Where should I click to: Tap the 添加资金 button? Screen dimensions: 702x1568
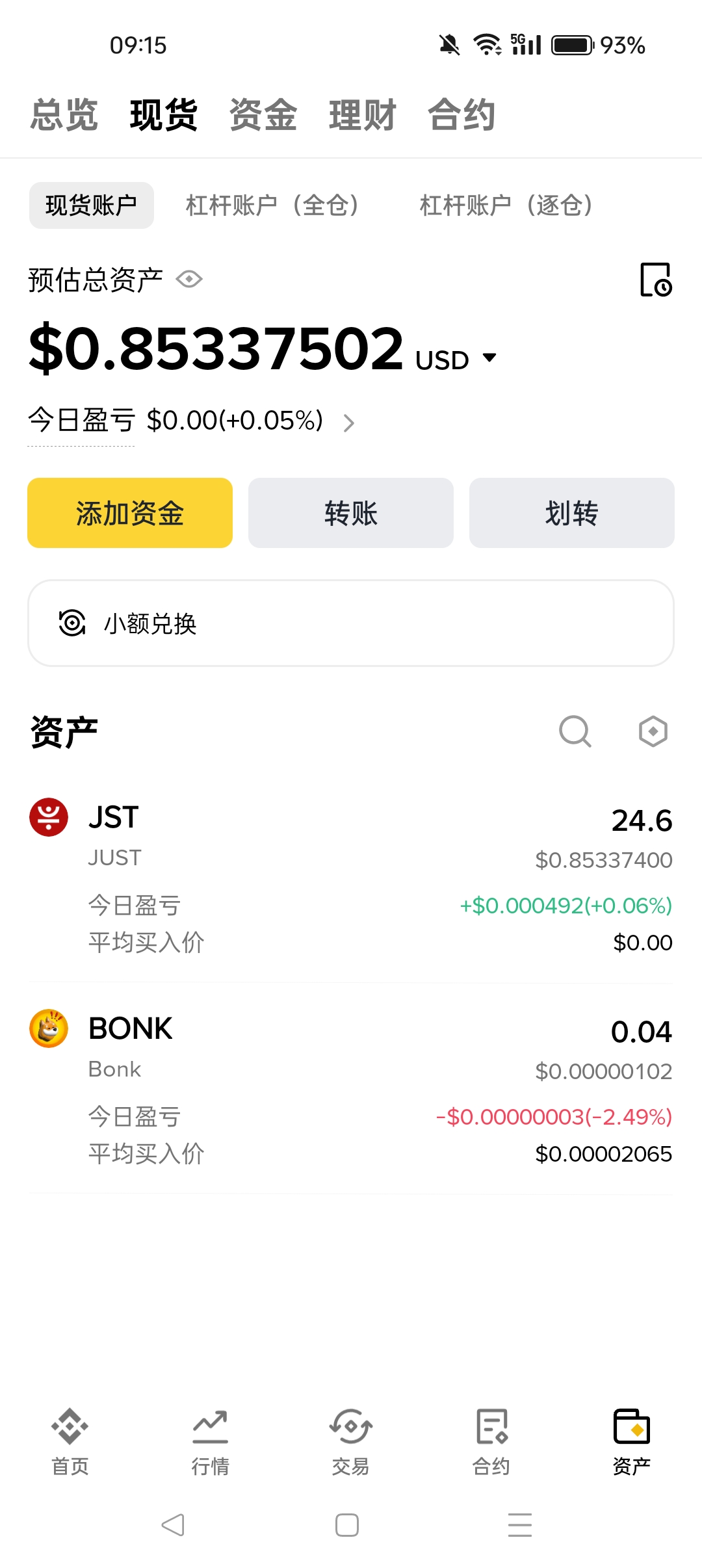click(x=130, y=513)
